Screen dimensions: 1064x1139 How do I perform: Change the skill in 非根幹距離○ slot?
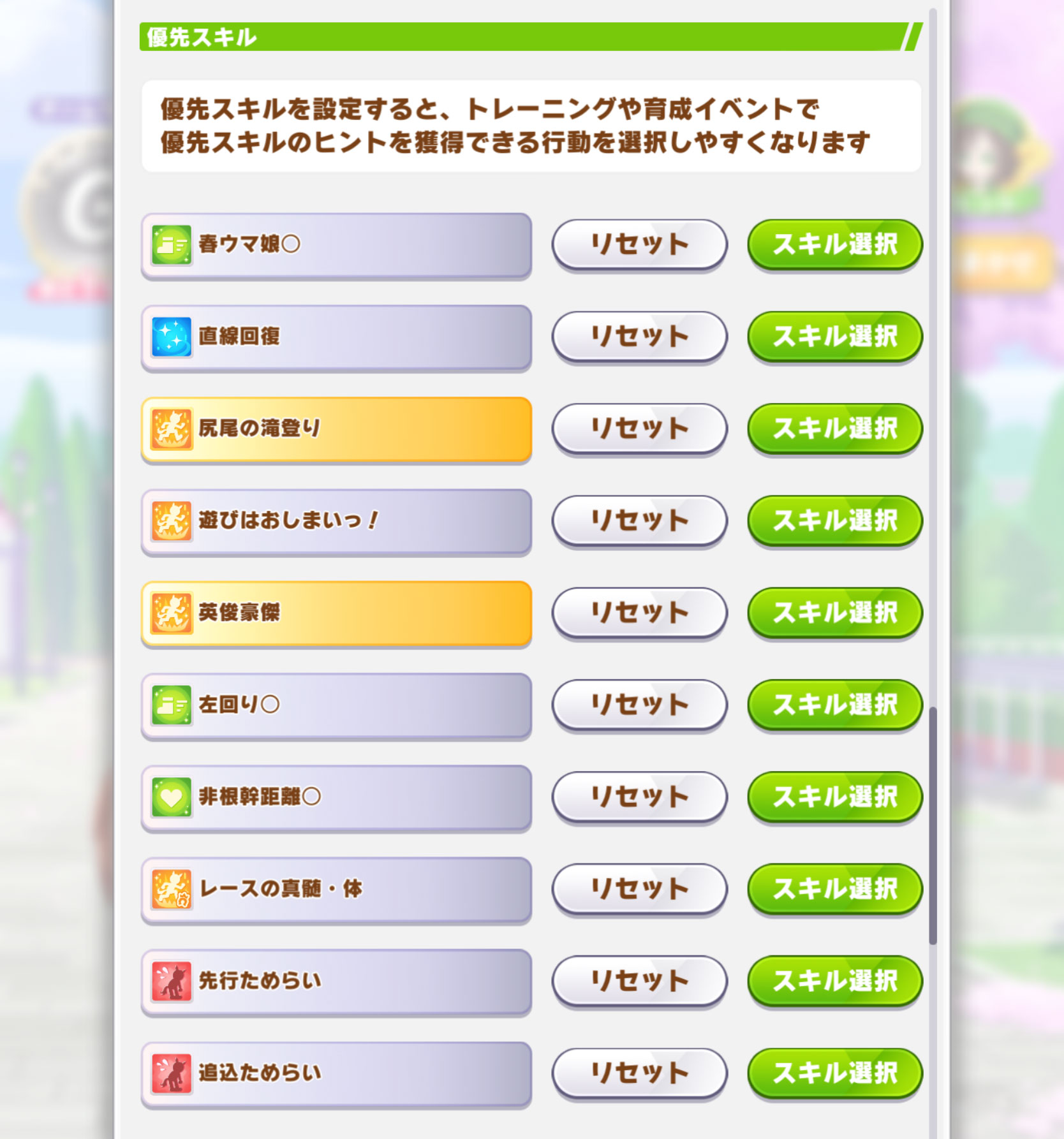click(834, 797)
